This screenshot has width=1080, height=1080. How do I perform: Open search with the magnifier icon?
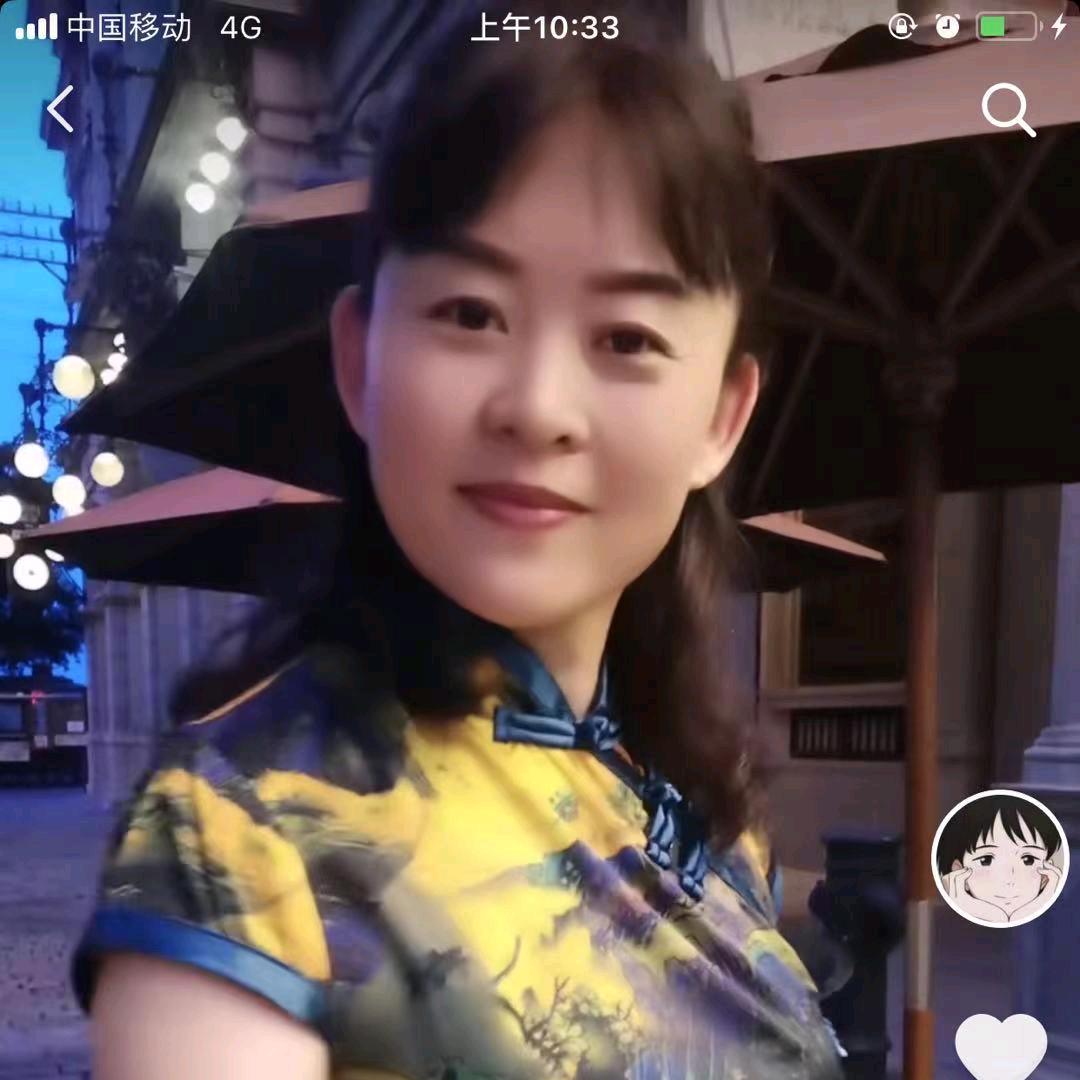(1007, 110)
